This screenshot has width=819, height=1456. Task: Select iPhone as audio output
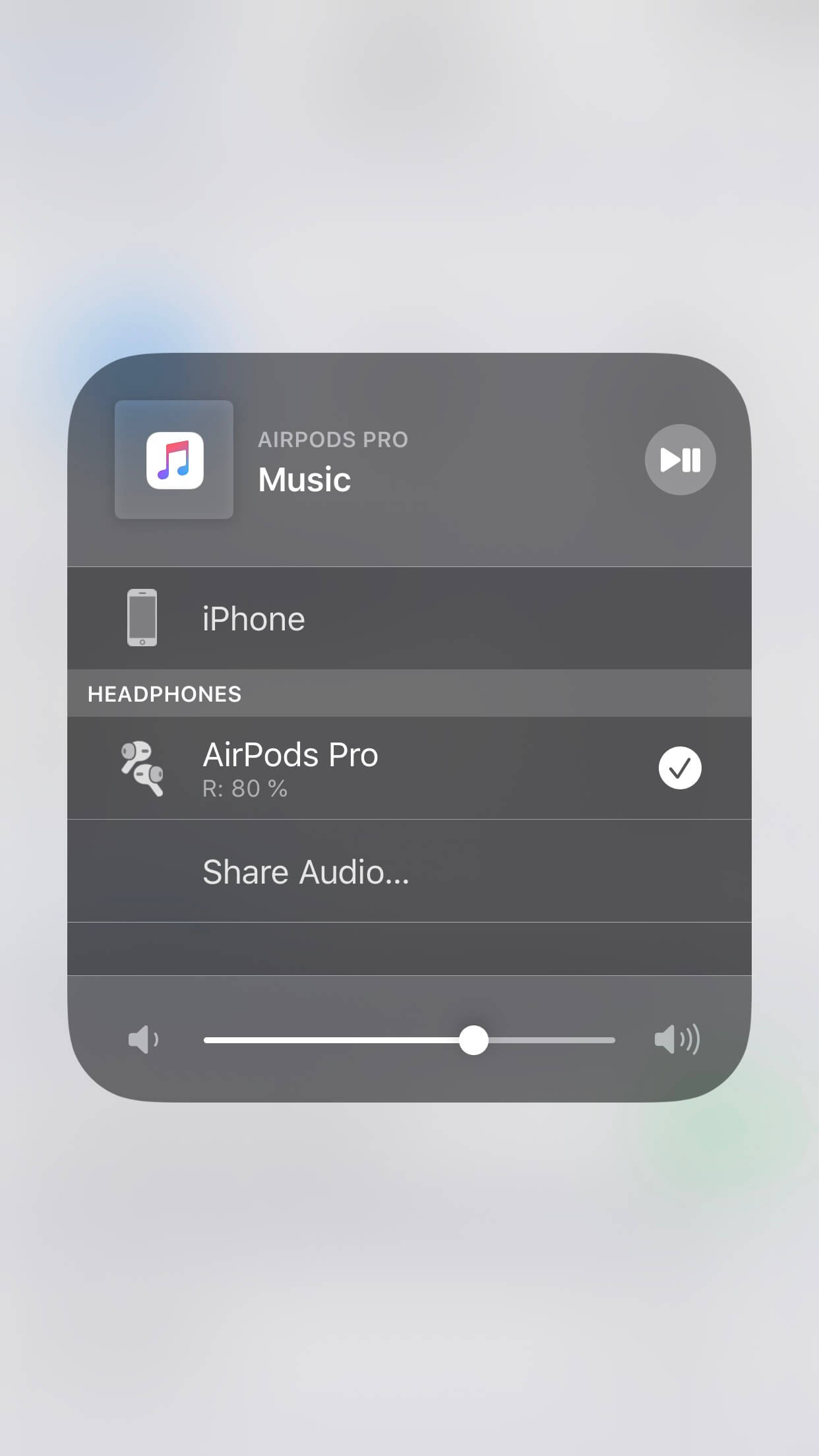(409, 619)
